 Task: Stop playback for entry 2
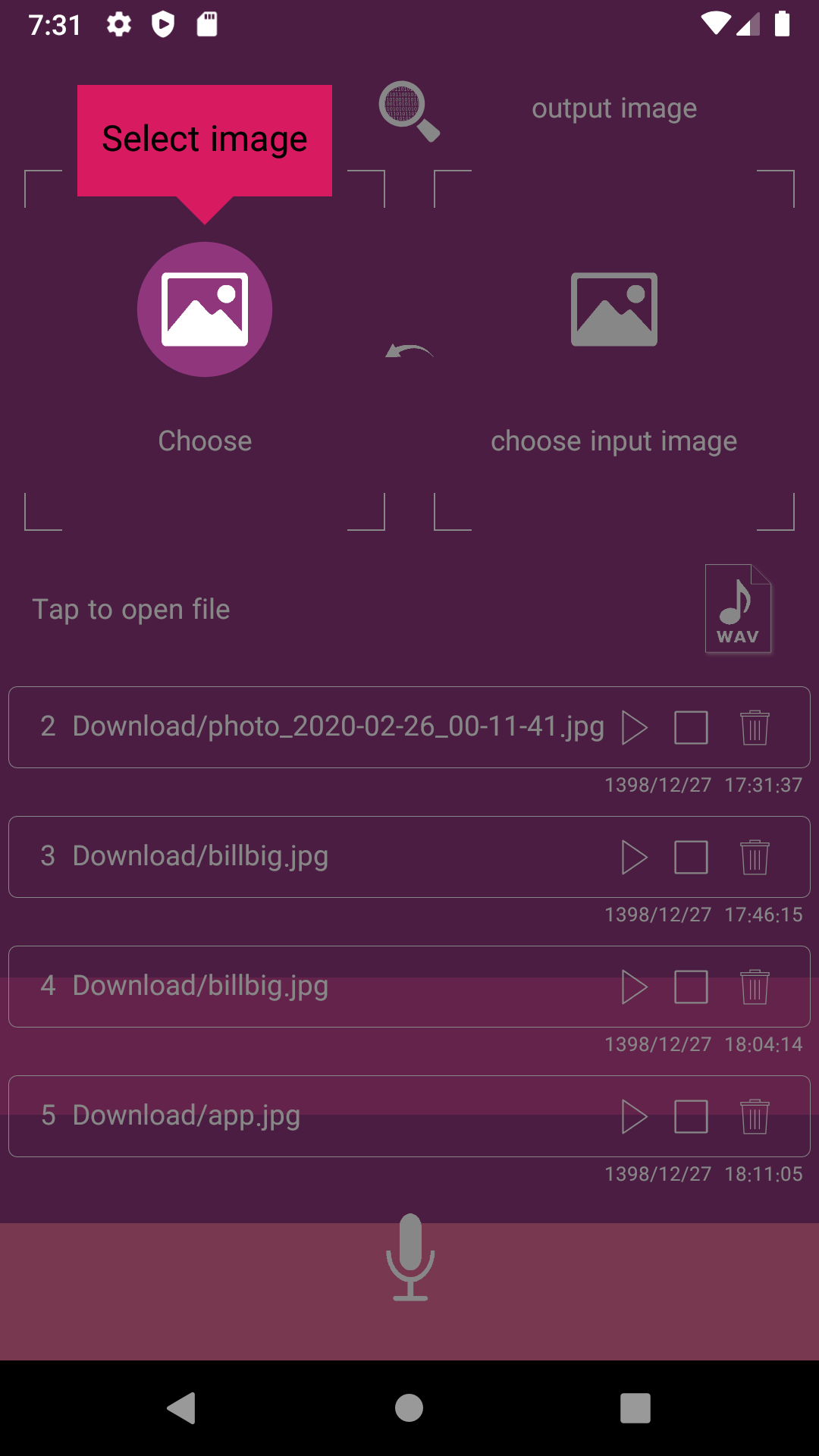[x=691, y=728]
